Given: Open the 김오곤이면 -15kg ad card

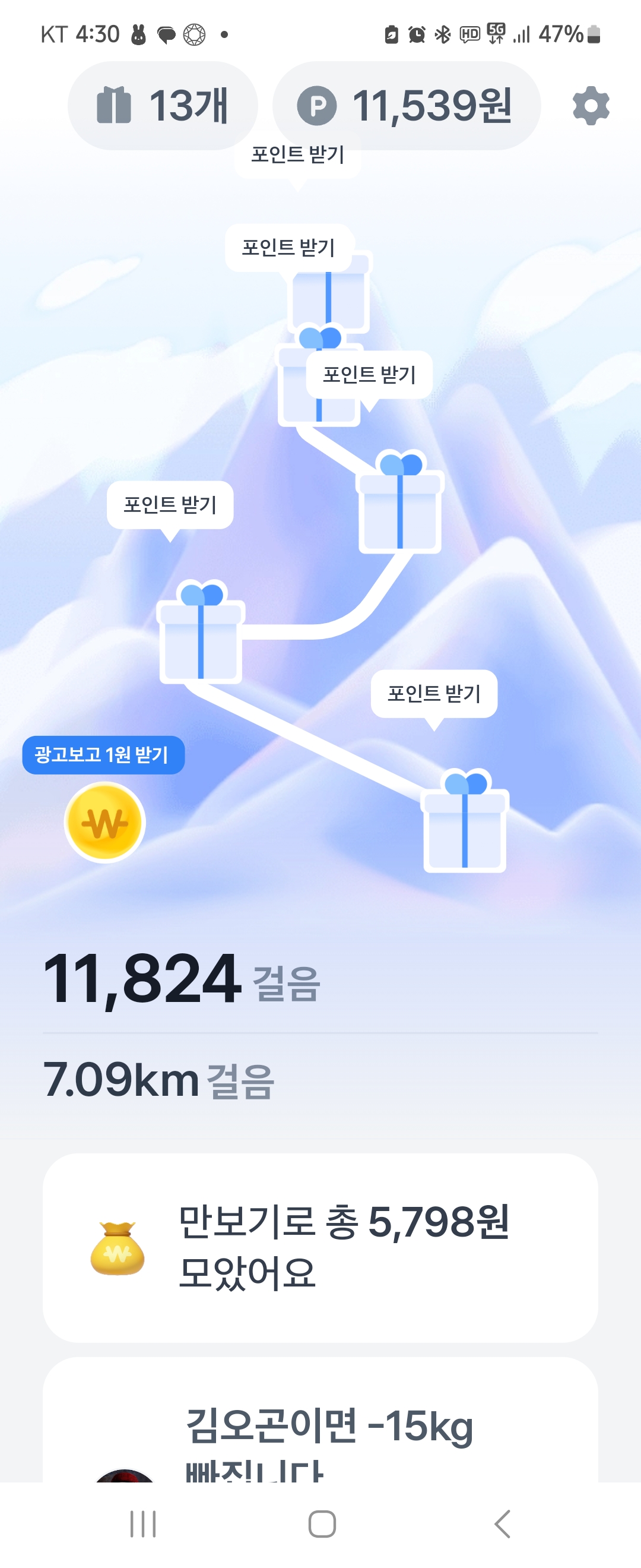Looking at the screenshot, I should click(x=320, y=1430).
